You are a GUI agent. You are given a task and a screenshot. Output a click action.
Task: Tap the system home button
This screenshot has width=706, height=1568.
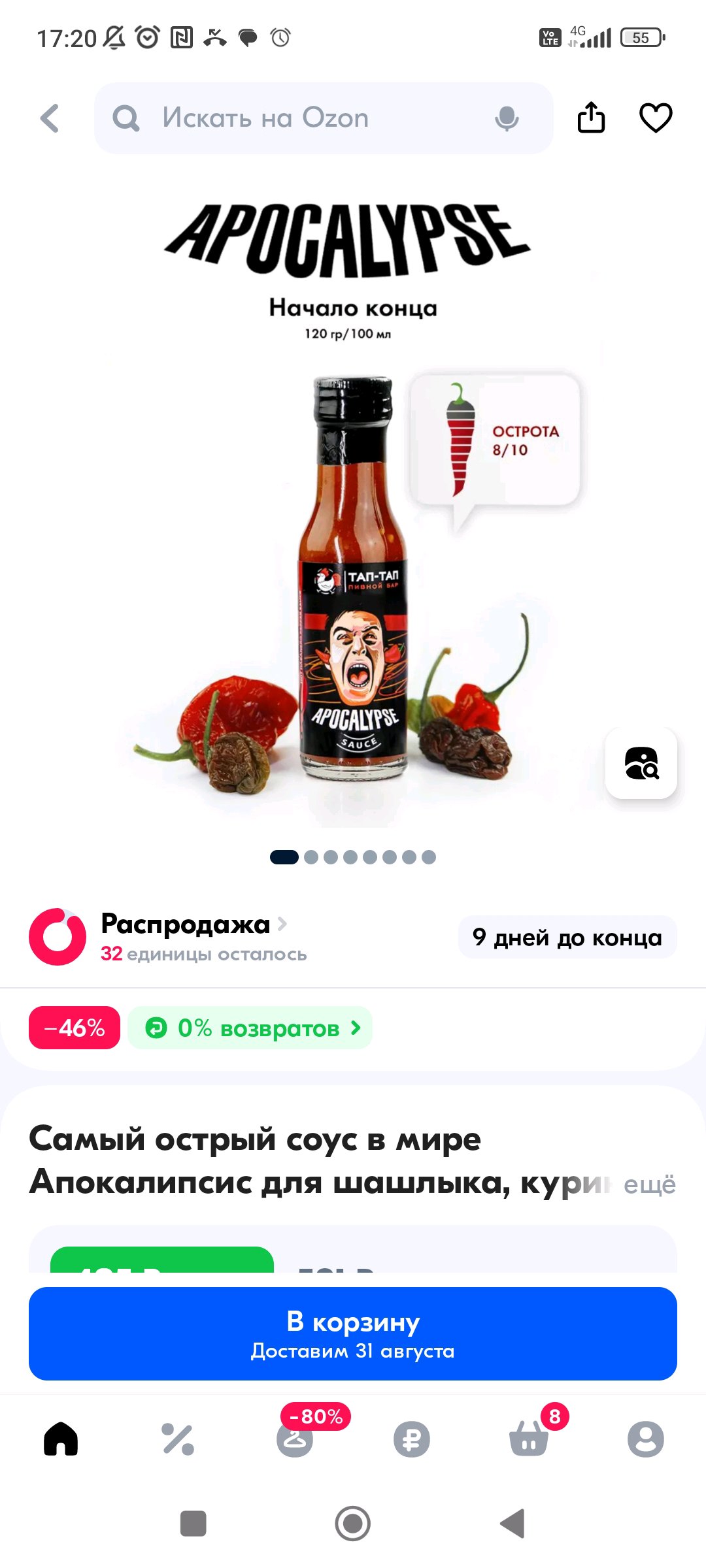pyautogui.click(x=353, y=1524)
